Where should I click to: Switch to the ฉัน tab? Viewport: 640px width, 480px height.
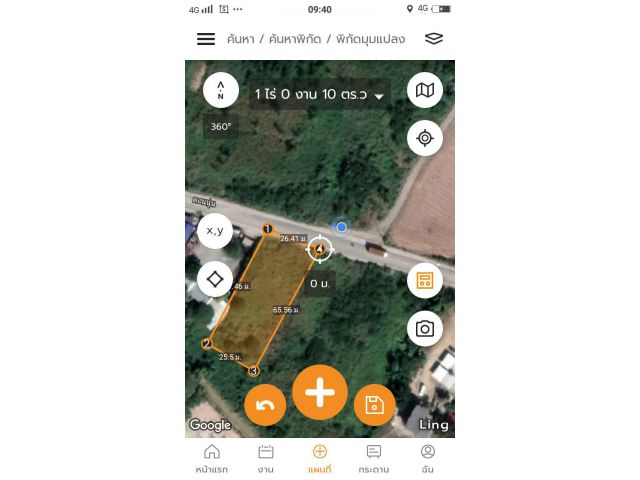428,459
